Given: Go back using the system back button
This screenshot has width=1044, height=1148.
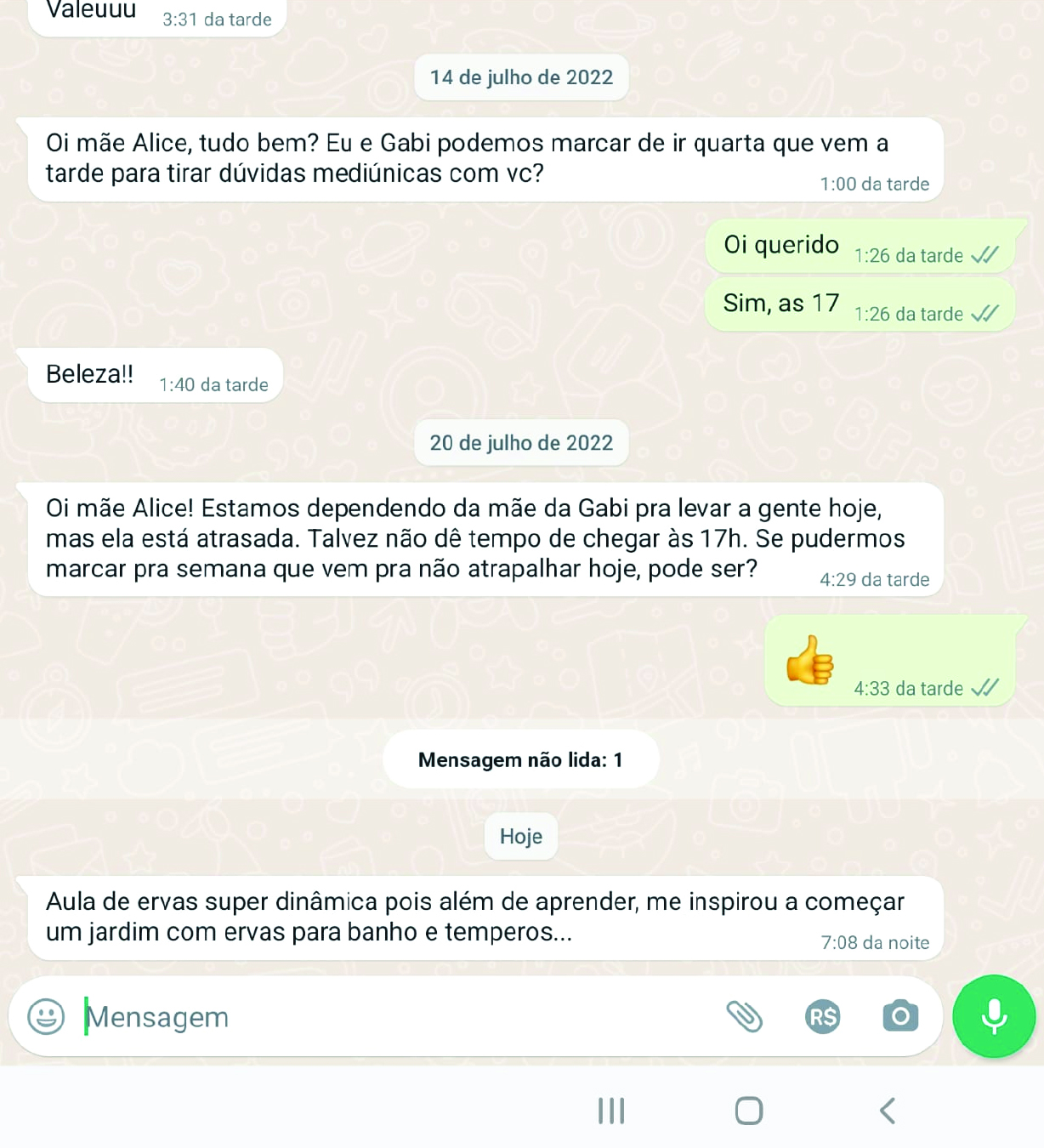Looking at the screenshot, I should point(888,1111).
